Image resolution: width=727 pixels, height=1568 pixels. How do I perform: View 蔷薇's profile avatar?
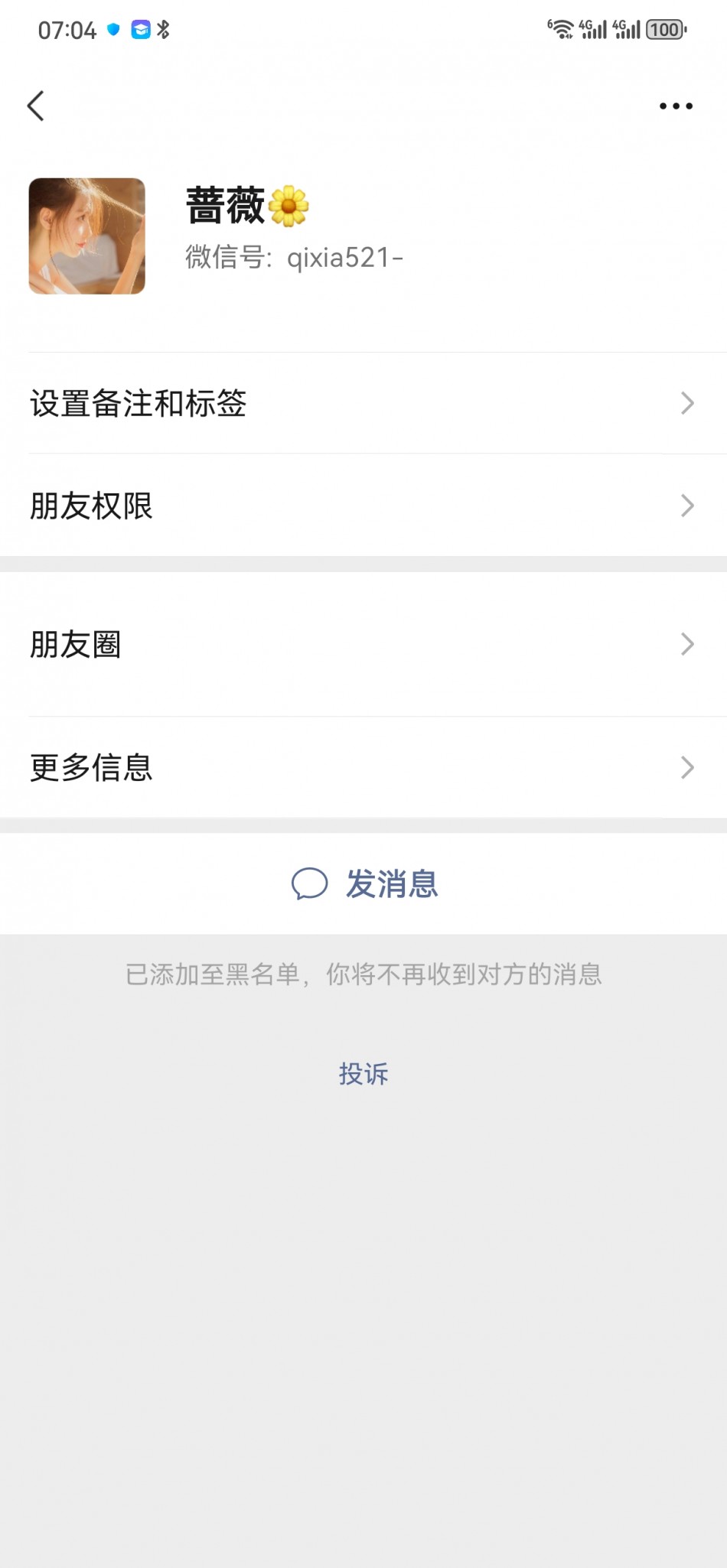click(87, 236)
